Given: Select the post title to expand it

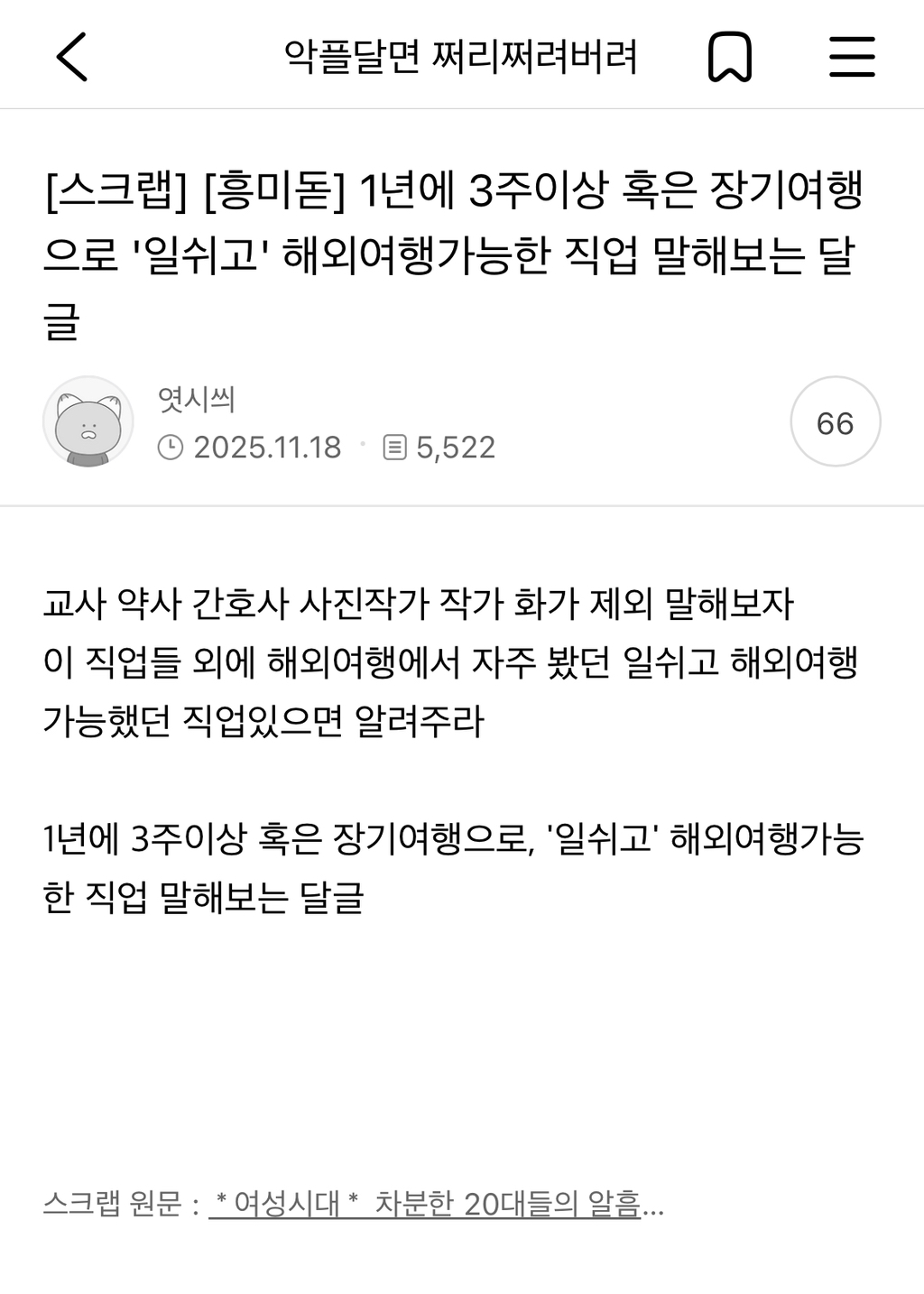Looking at the screenshot, I should point(451,249).
